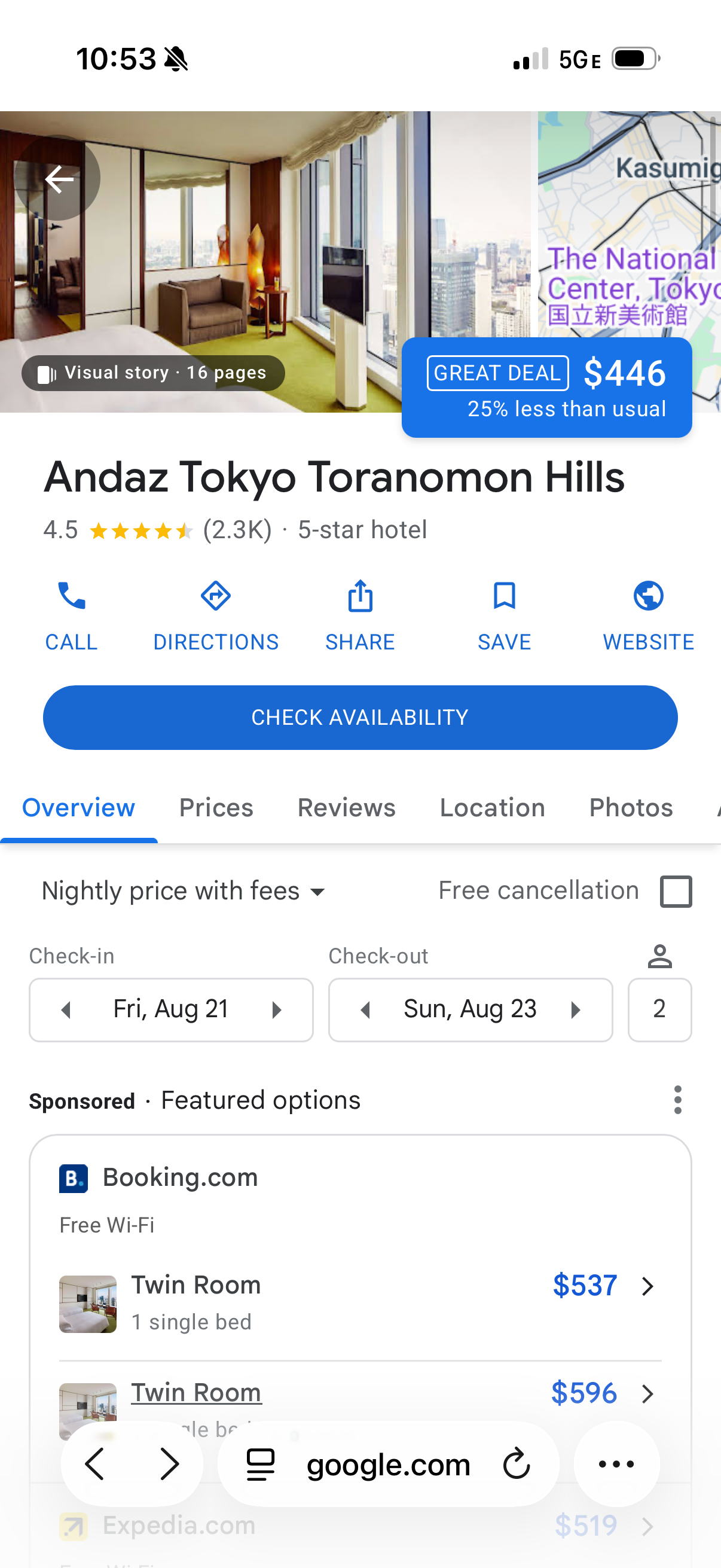This screenshot has width=721, height=1568.
Task: Switch to the Prices tab
Action: 216,807
